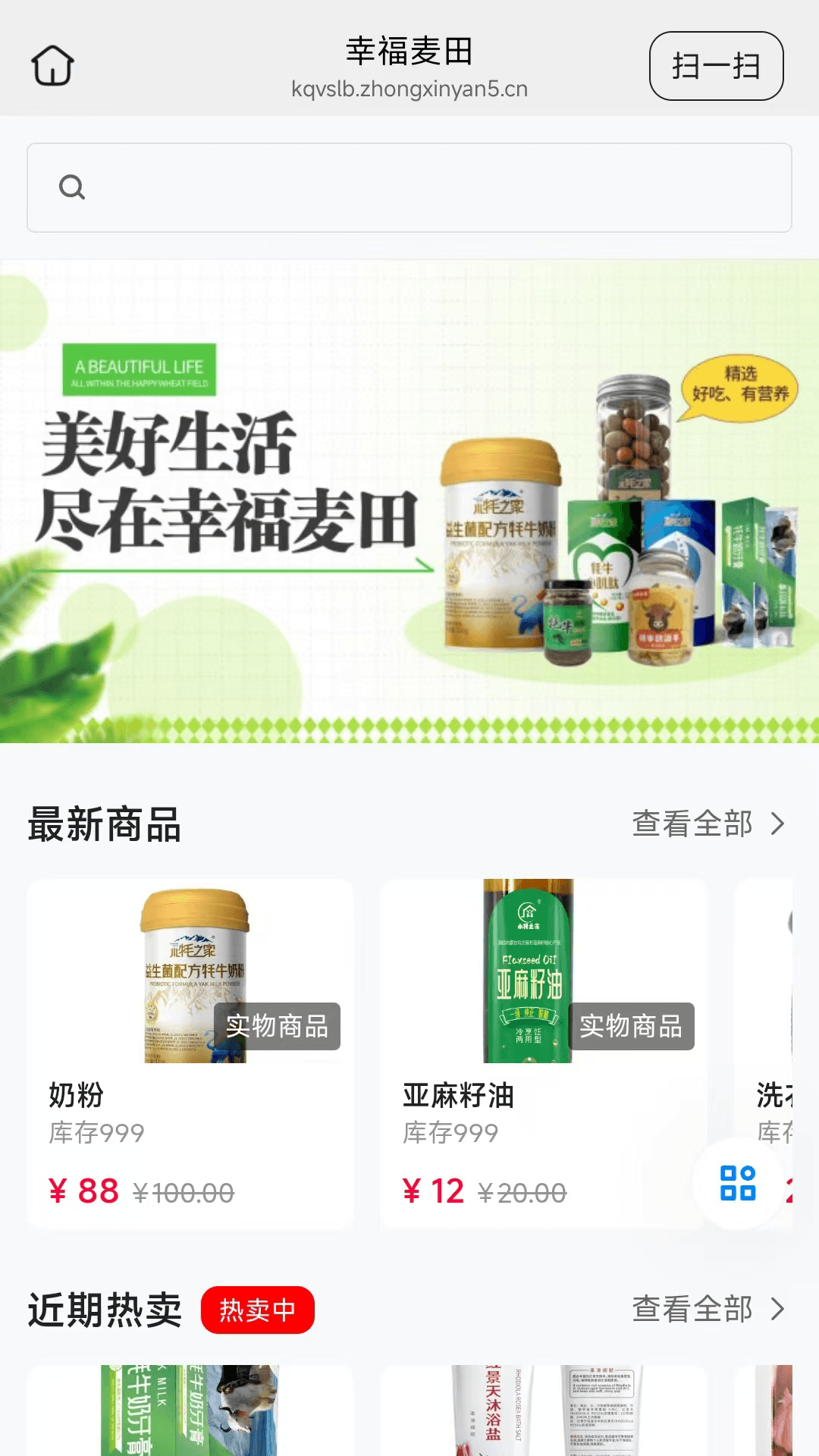Open the 美好生活 promotional banner
The width and height of the screenshot is (819, 1456).
(409, 501)
